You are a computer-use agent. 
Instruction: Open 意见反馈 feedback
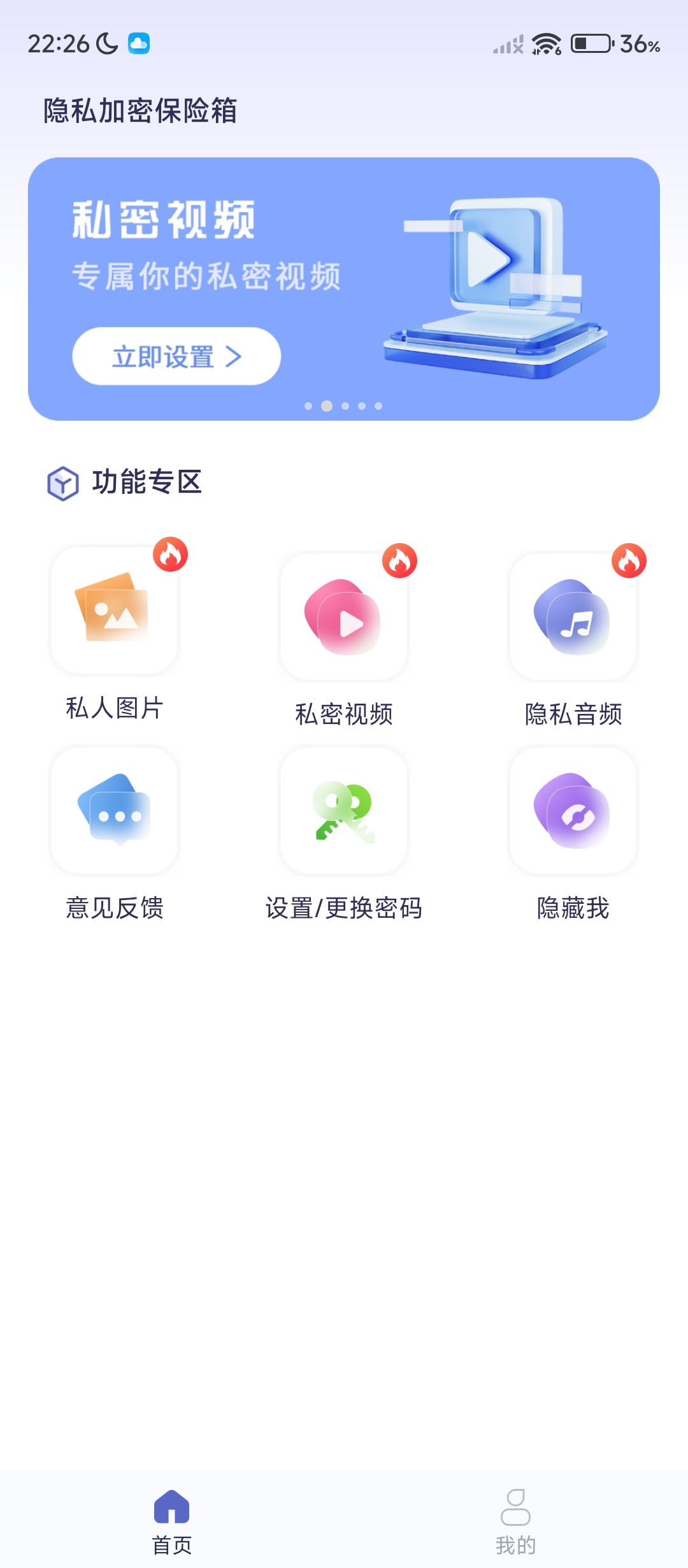pyautogui.click(x=115, y=811)
